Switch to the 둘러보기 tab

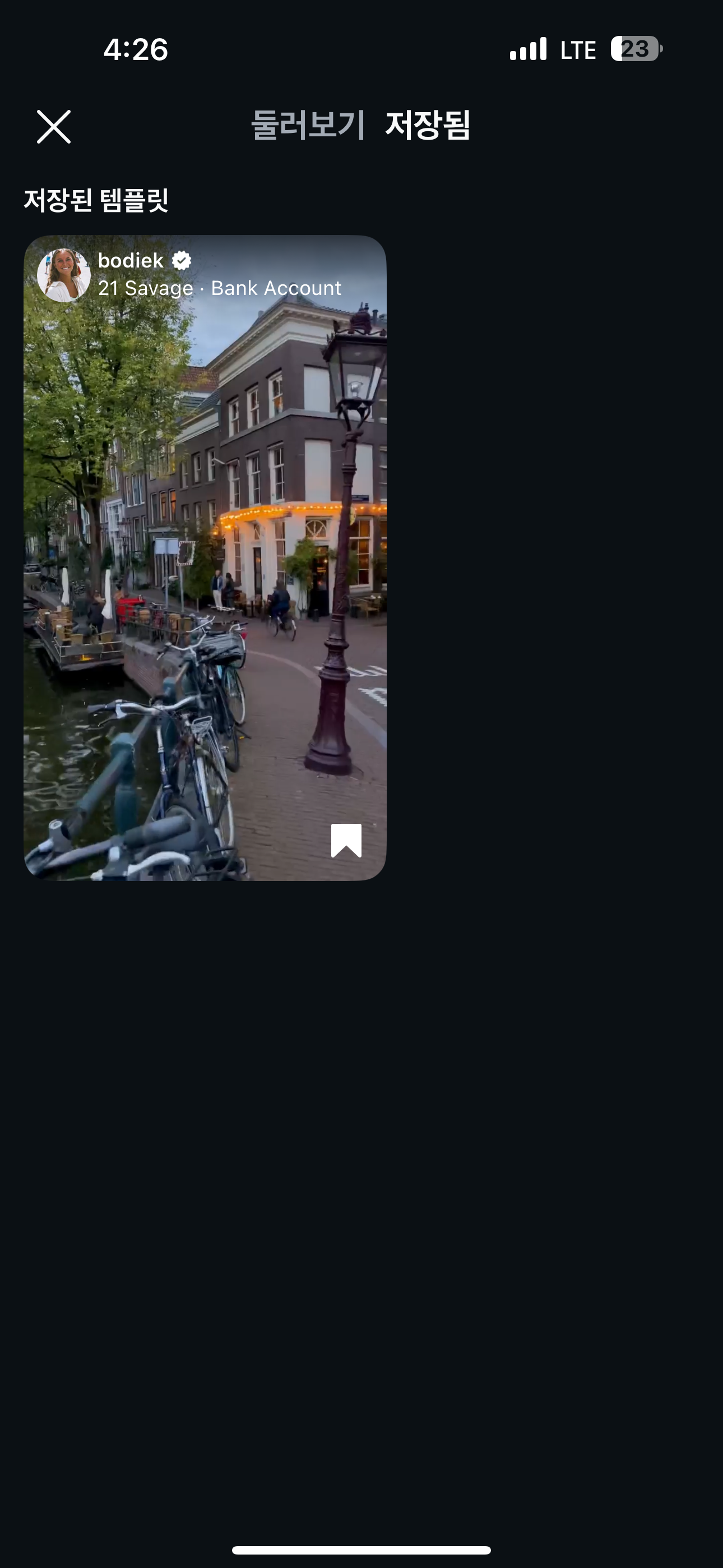(307, 126)
